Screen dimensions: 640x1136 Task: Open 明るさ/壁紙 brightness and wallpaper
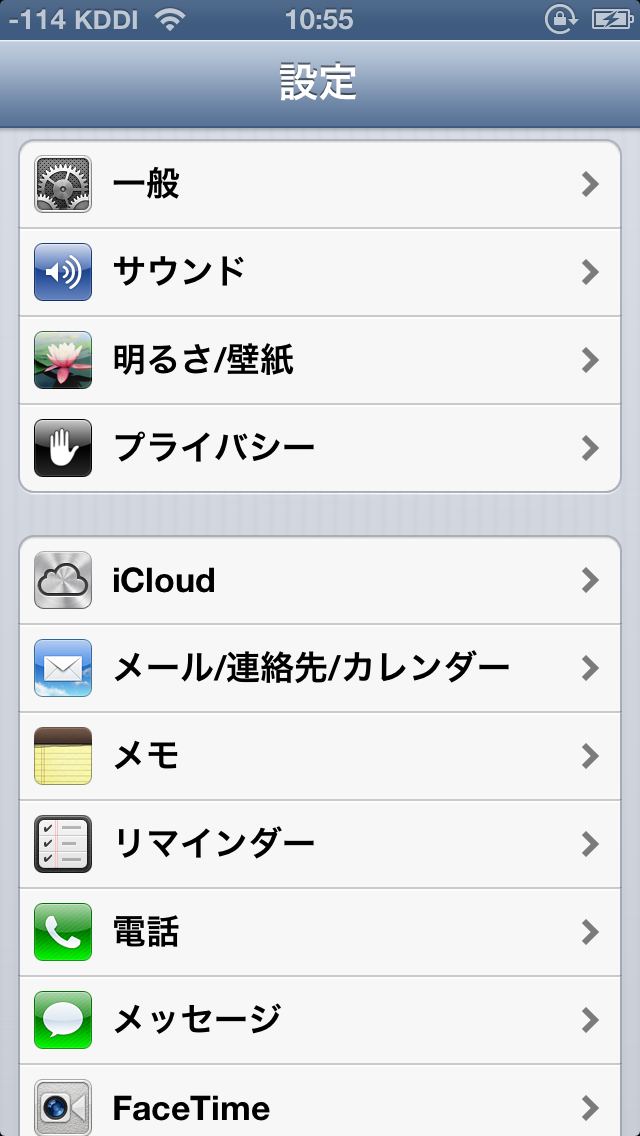(320, 360)
